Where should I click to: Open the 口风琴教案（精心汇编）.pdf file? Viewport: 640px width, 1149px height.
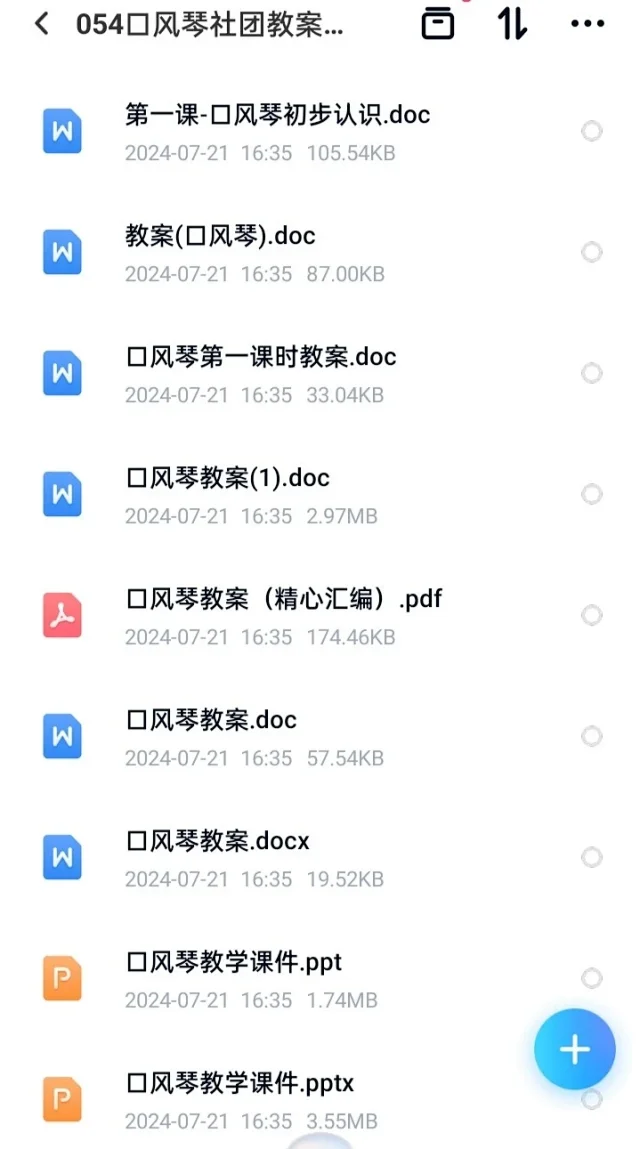point(320,616)
